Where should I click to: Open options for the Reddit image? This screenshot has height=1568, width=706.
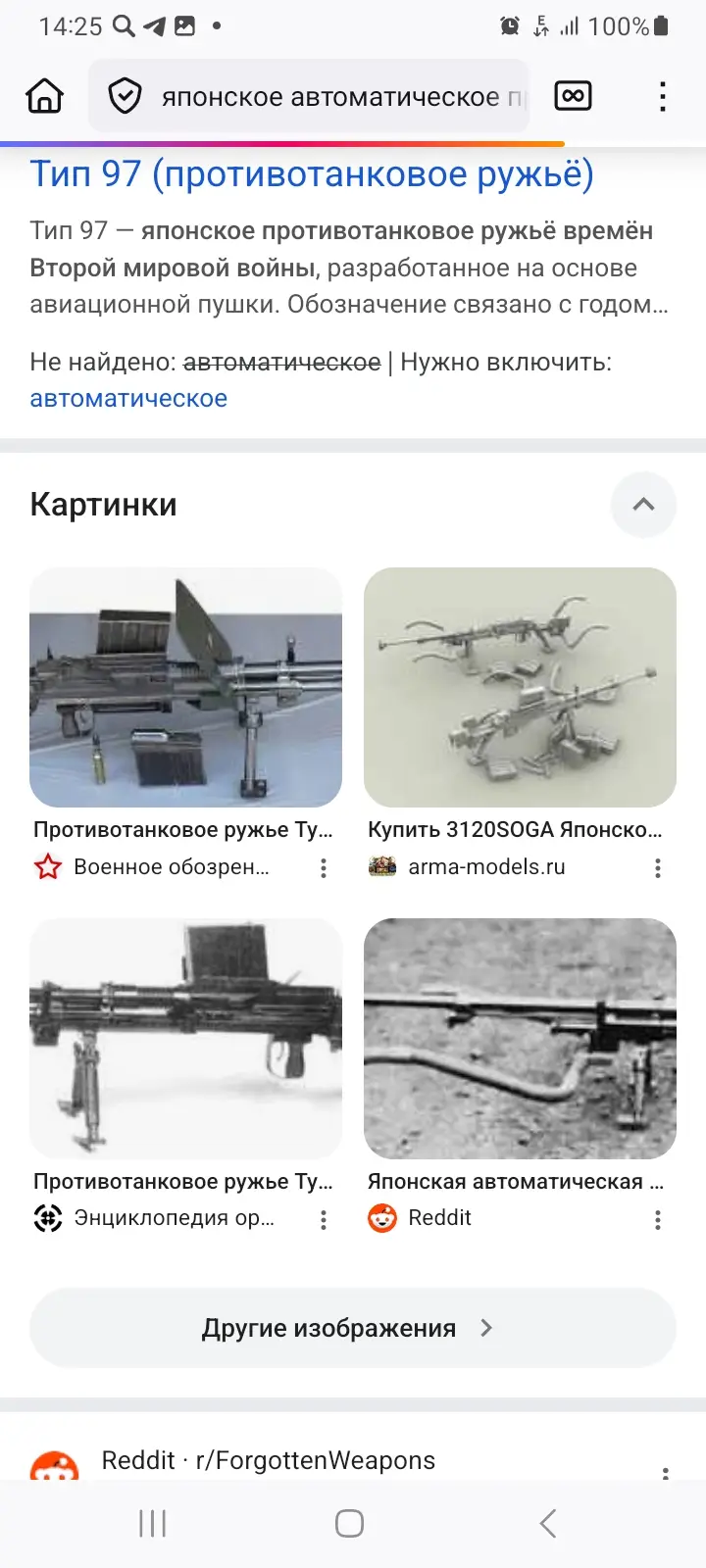coord(658,1220)
